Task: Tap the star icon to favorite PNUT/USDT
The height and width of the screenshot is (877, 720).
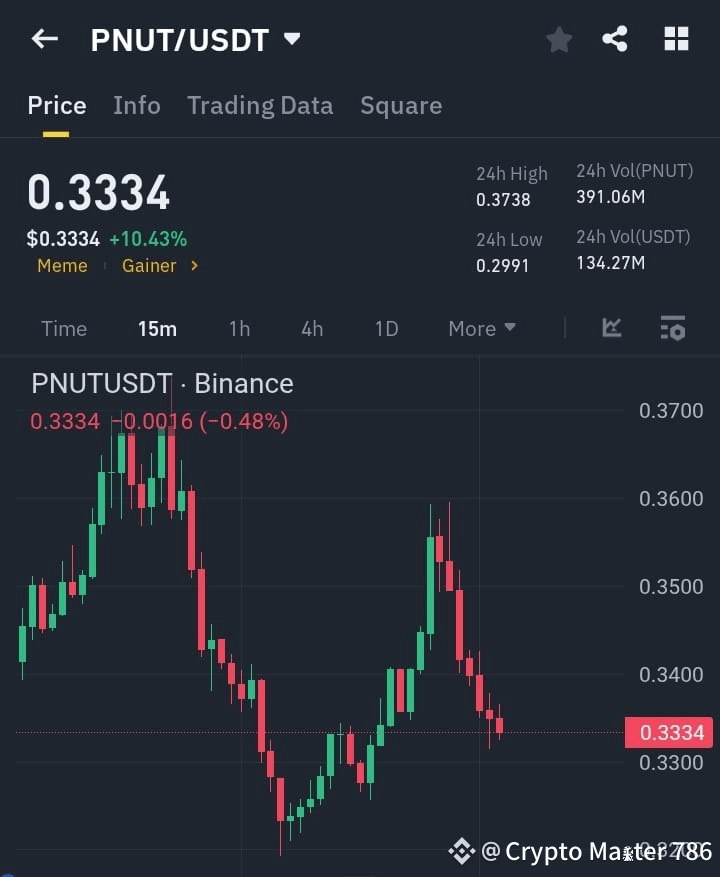Action: pos(558,39)
